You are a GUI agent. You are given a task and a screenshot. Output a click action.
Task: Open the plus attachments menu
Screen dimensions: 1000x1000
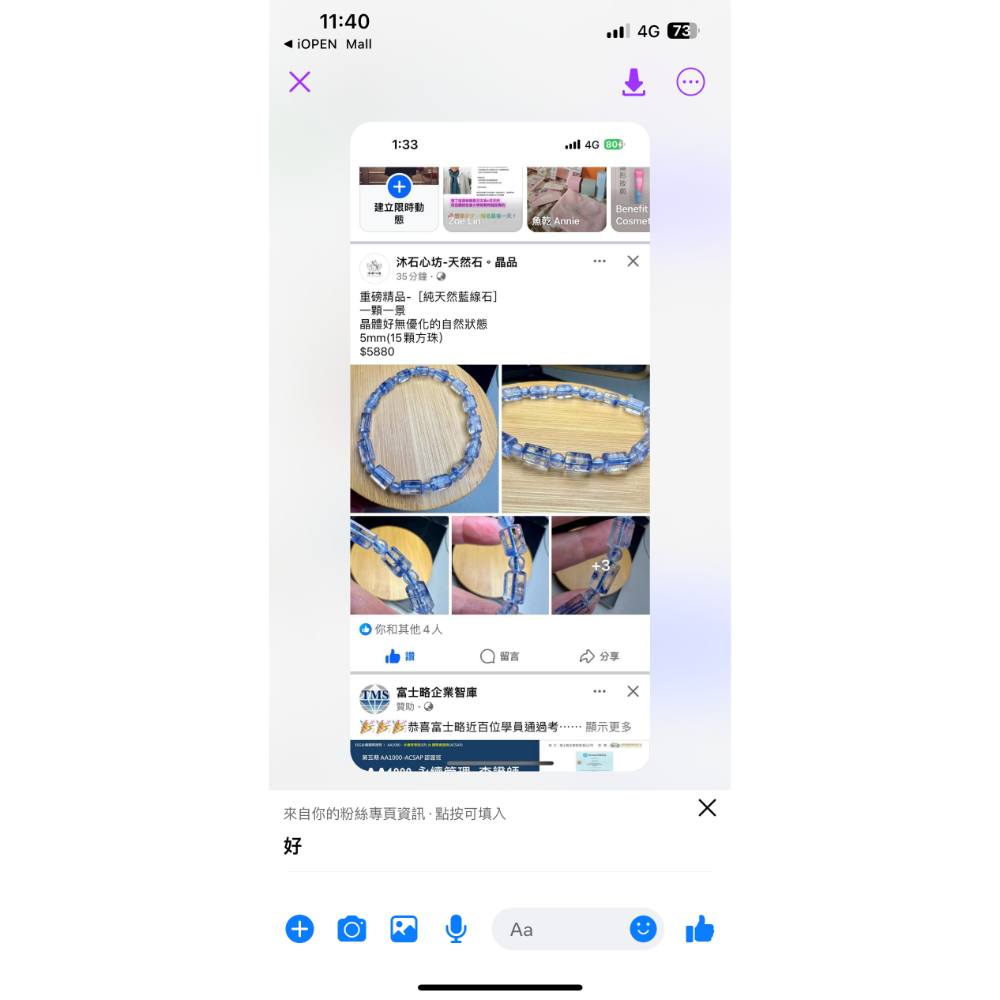[x=300, y=929]
